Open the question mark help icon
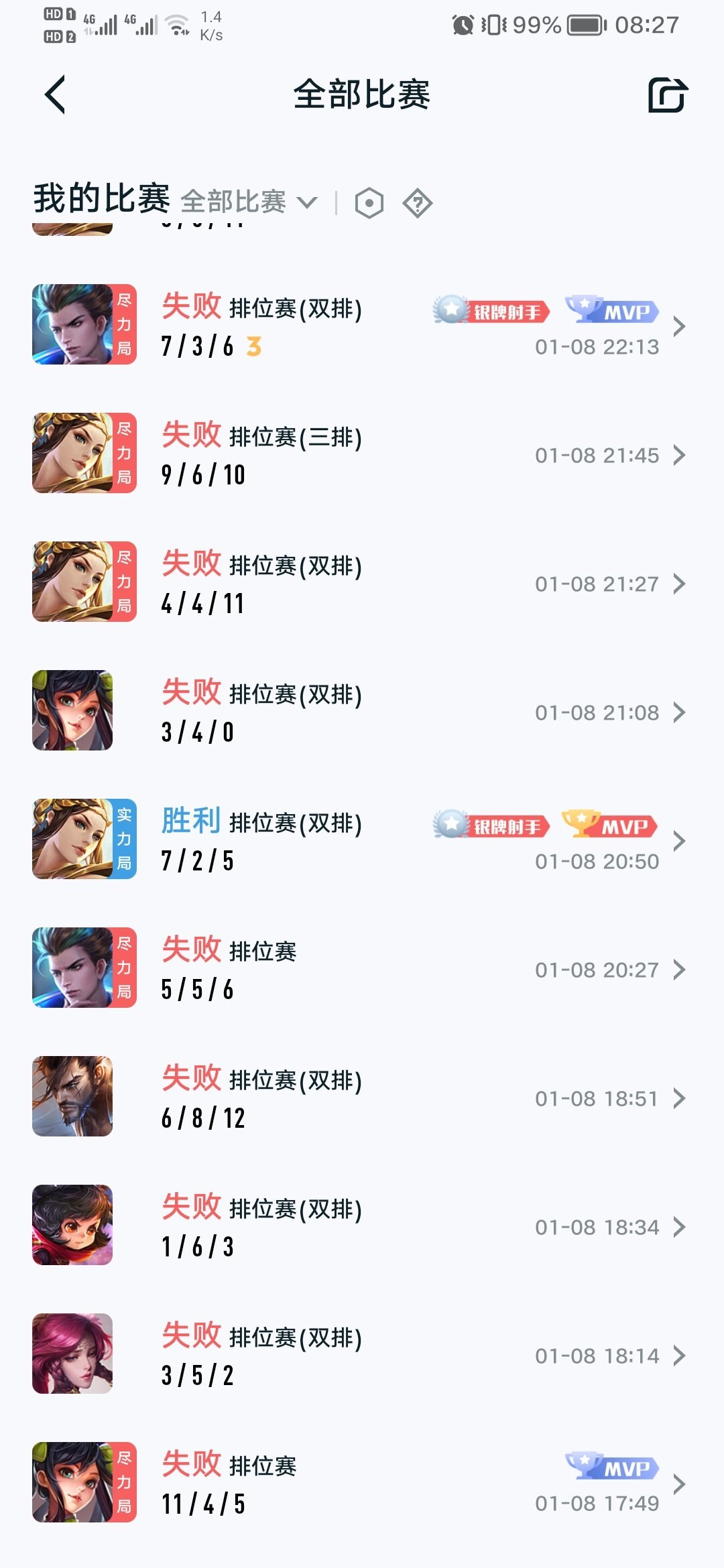The height and width of the screenshot is (1568, 724). coord(418,203)
